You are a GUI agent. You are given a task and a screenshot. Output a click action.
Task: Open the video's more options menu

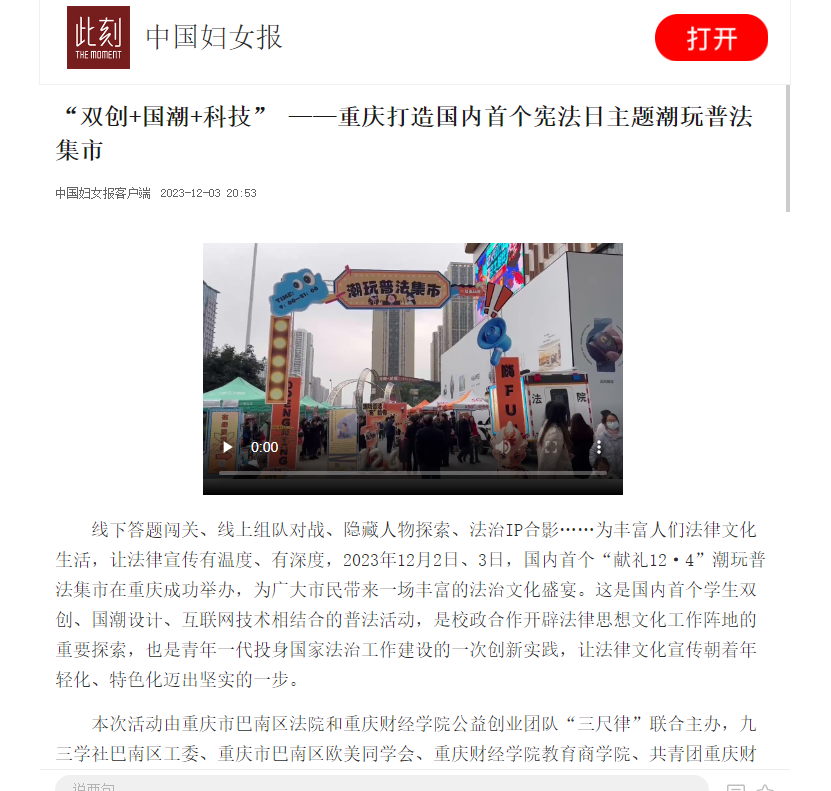click(599, 447)
